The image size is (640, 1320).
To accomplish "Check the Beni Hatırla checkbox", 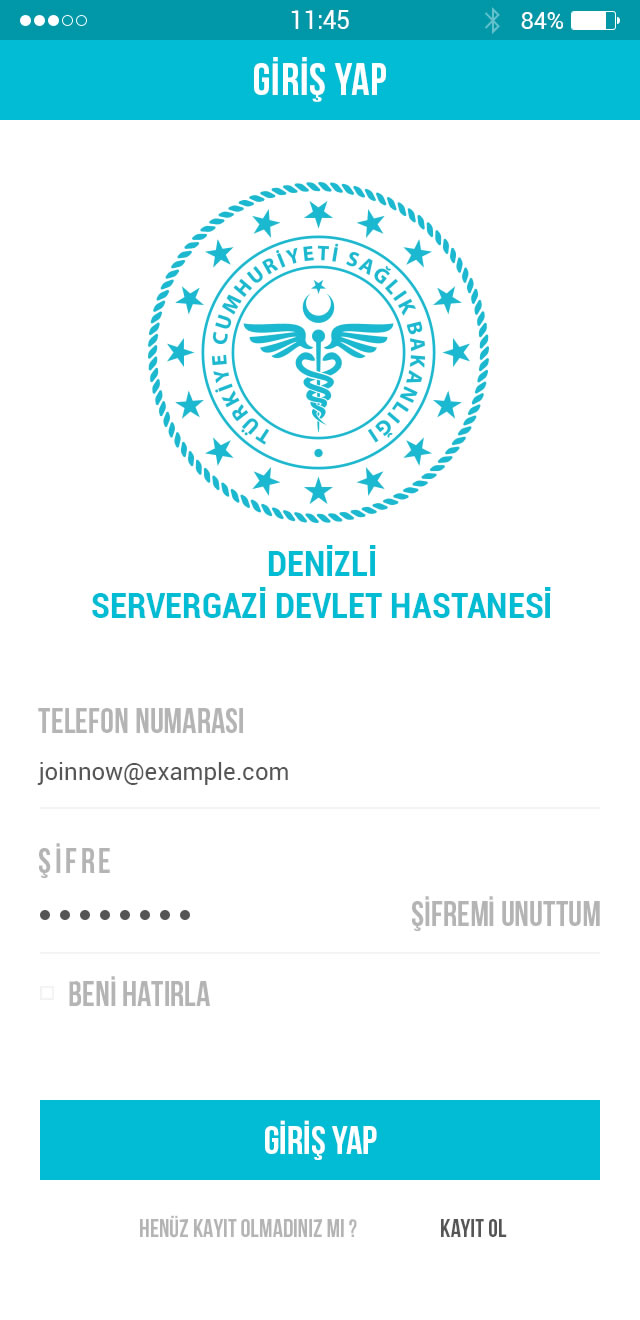I will (x=47, y=993).
